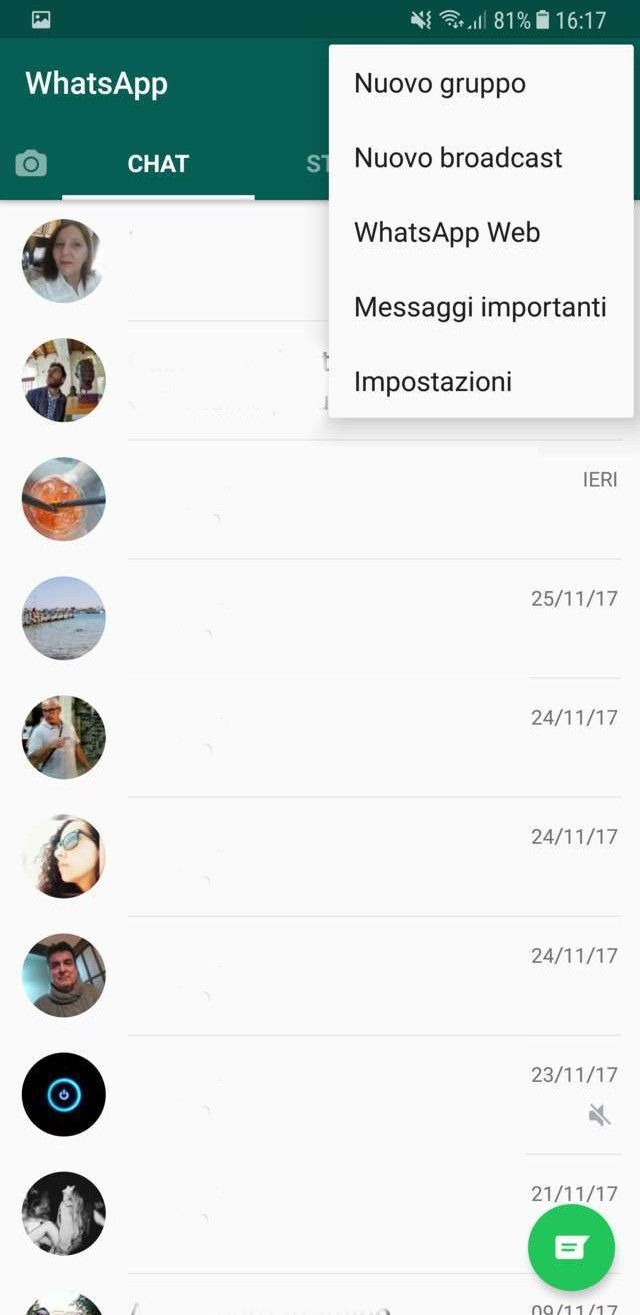Image resolution: width=640 pixels, height=1315 pixels.
Task: Go to Impostazioni
Action: [433, 382]
